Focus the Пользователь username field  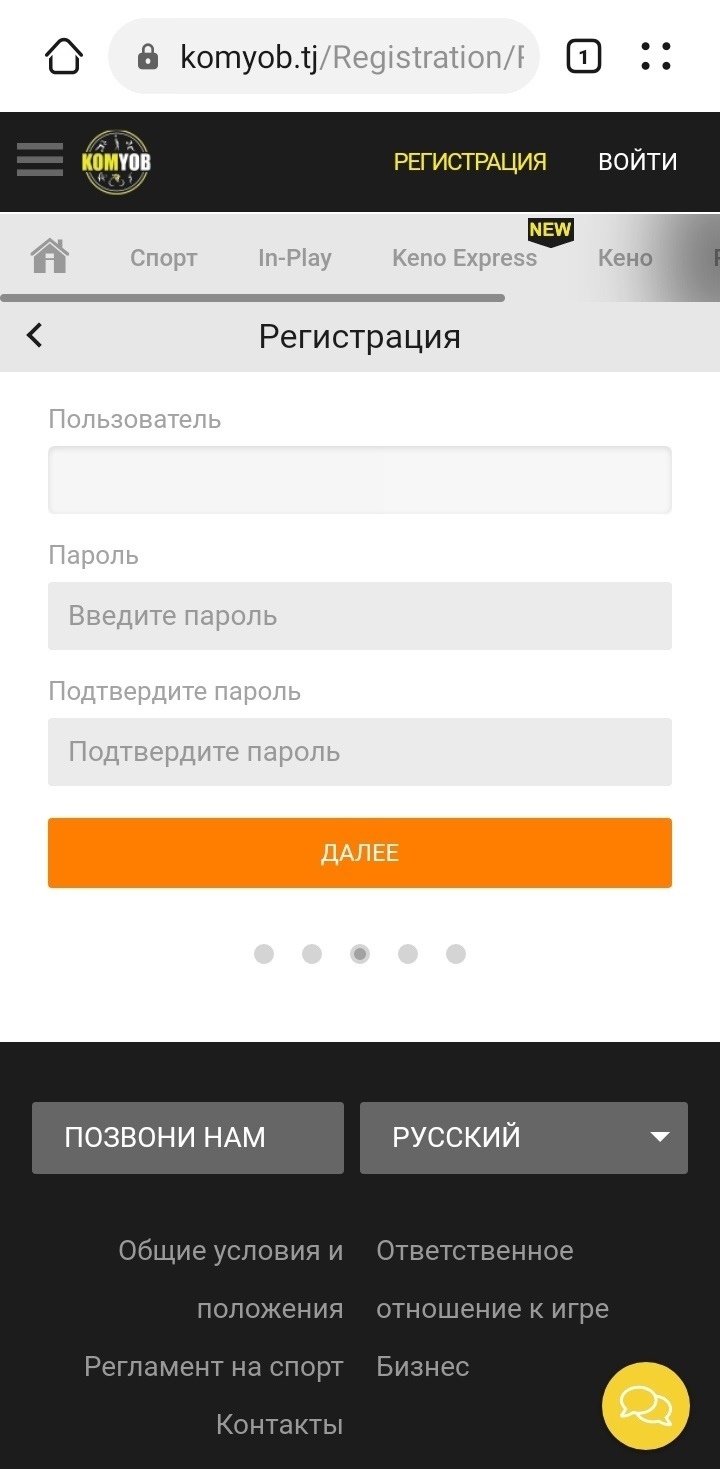pyautogui.click(x=360, y=480)
